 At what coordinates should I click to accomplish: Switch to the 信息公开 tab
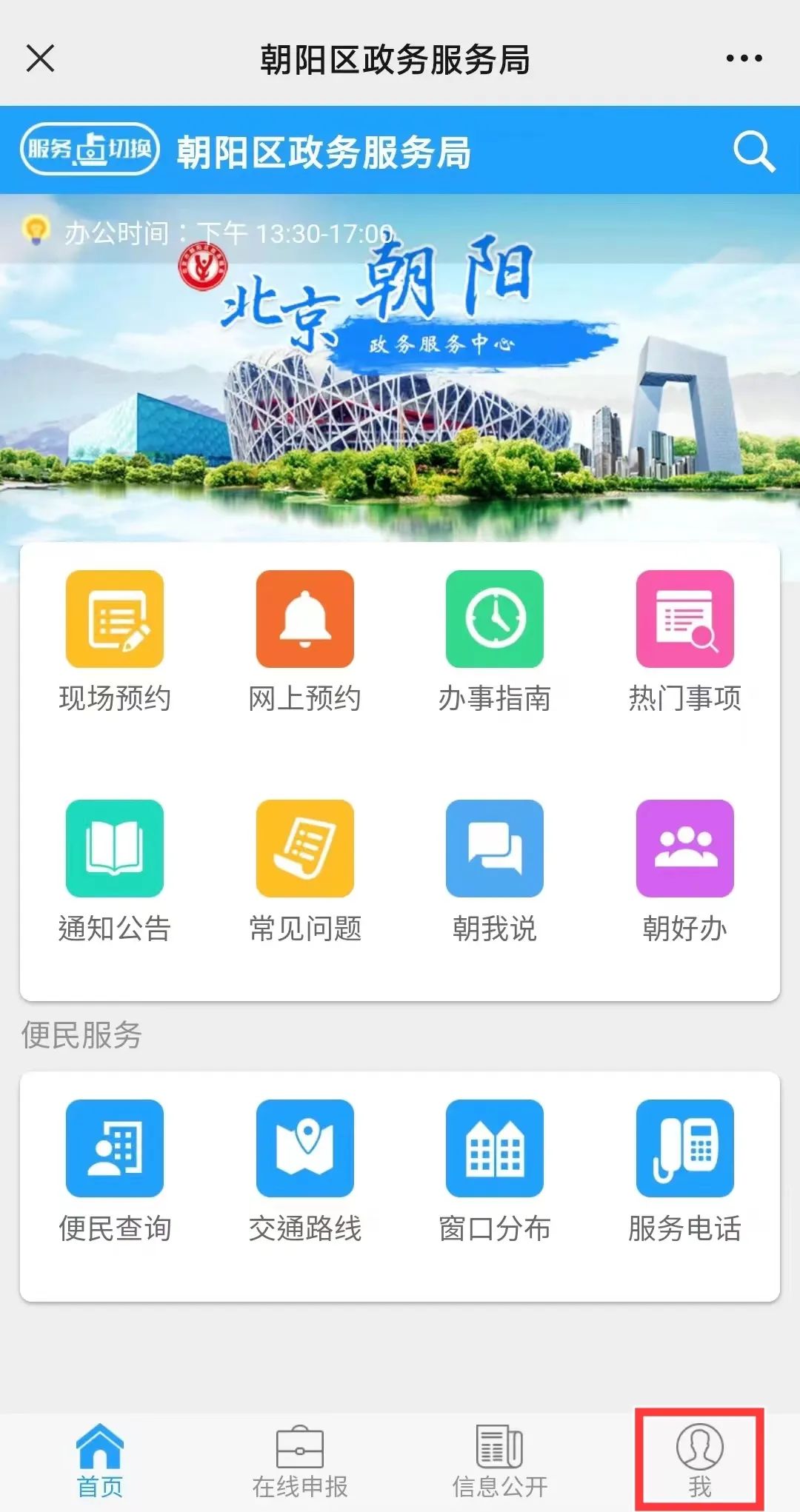[500, 1460]
